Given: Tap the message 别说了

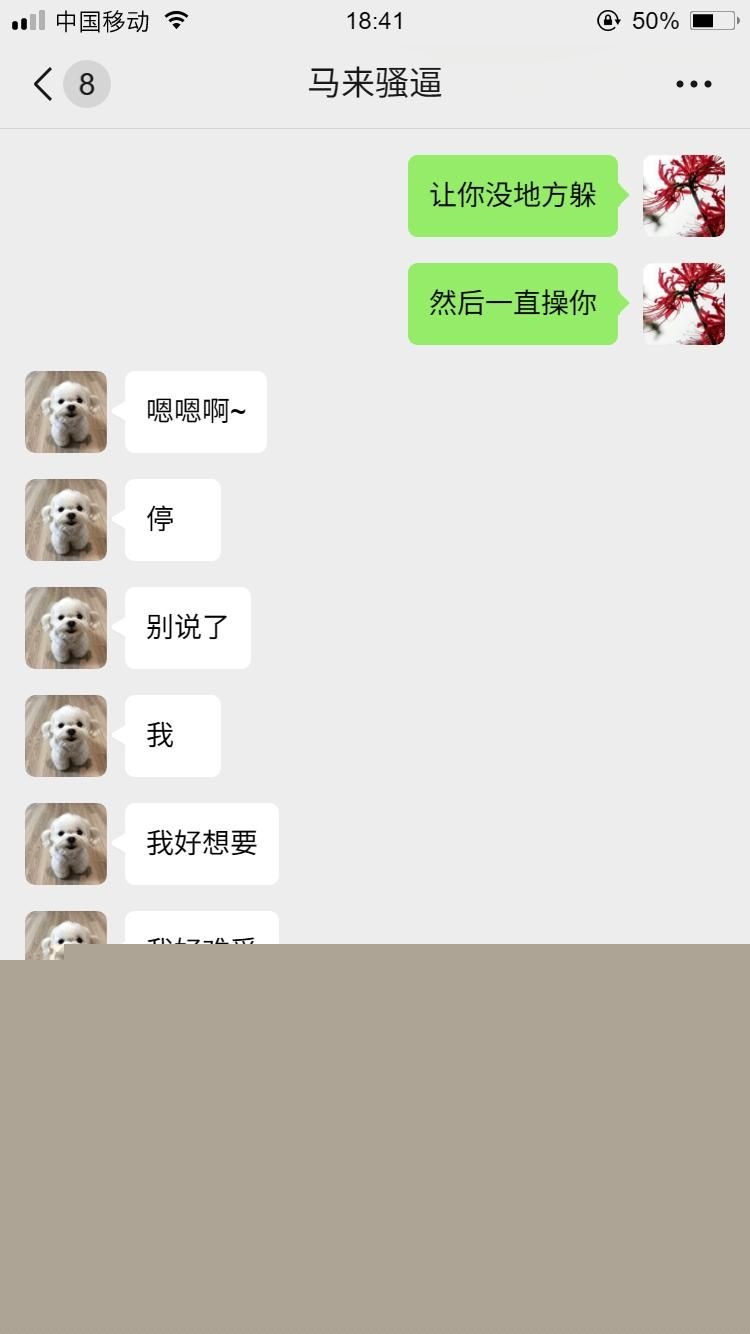Looking at the screenshot, I should [186, 627].
